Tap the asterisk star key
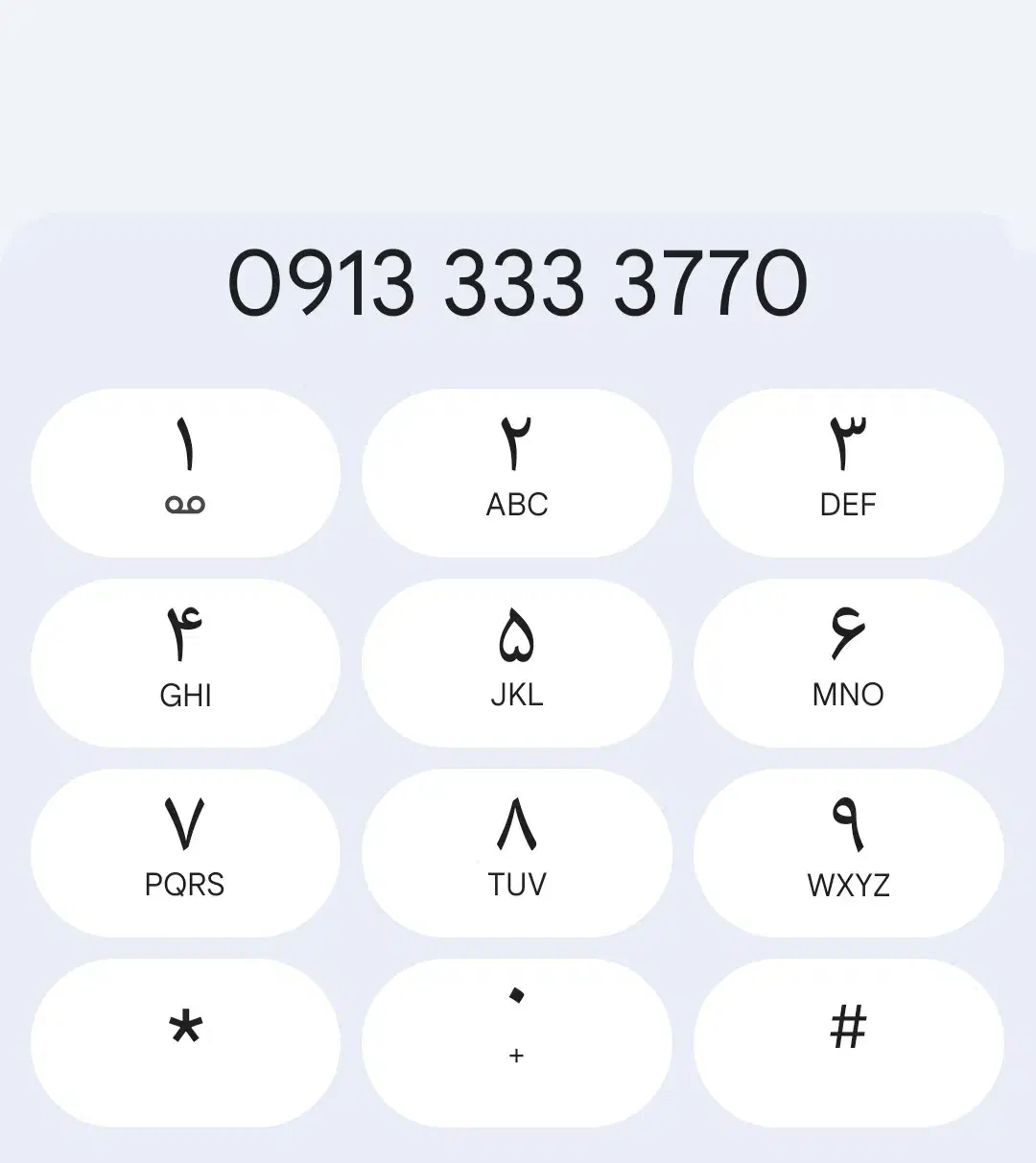This screenshot has width=1036, height=1163. point(185,1043)
